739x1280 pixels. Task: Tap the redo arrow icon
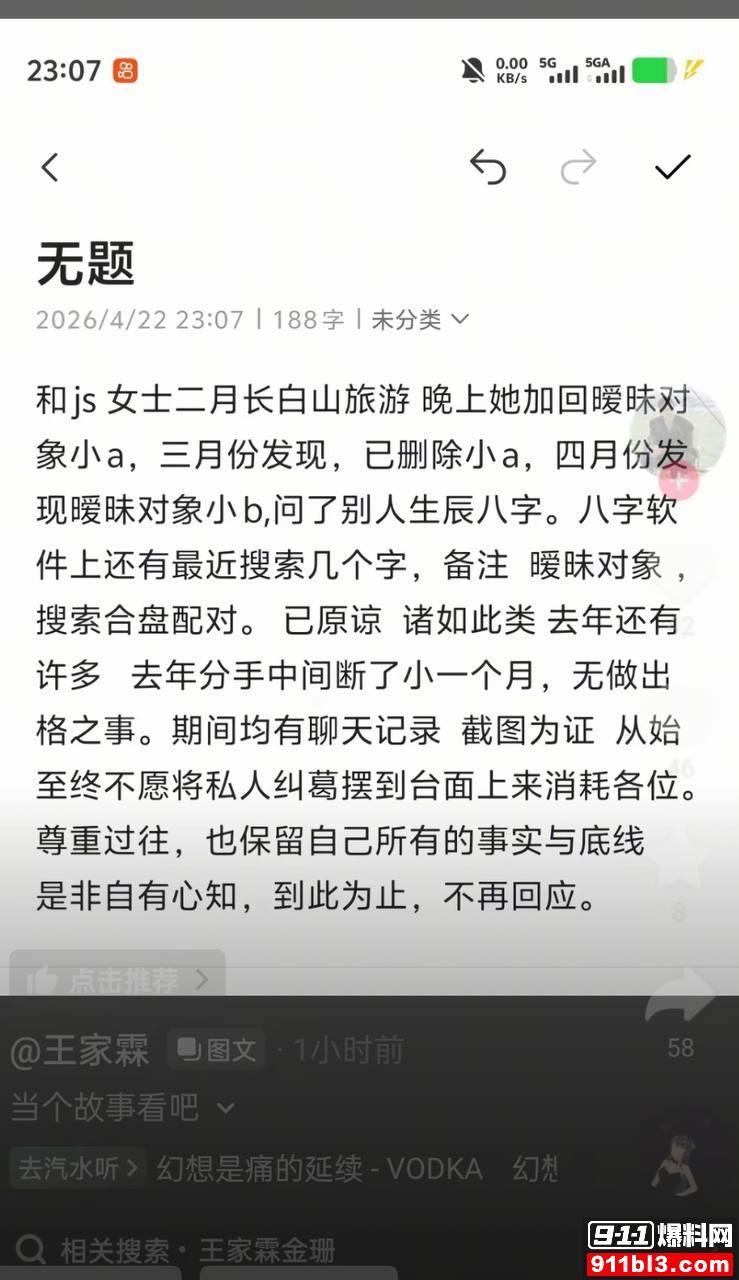[x=578, y=167]
